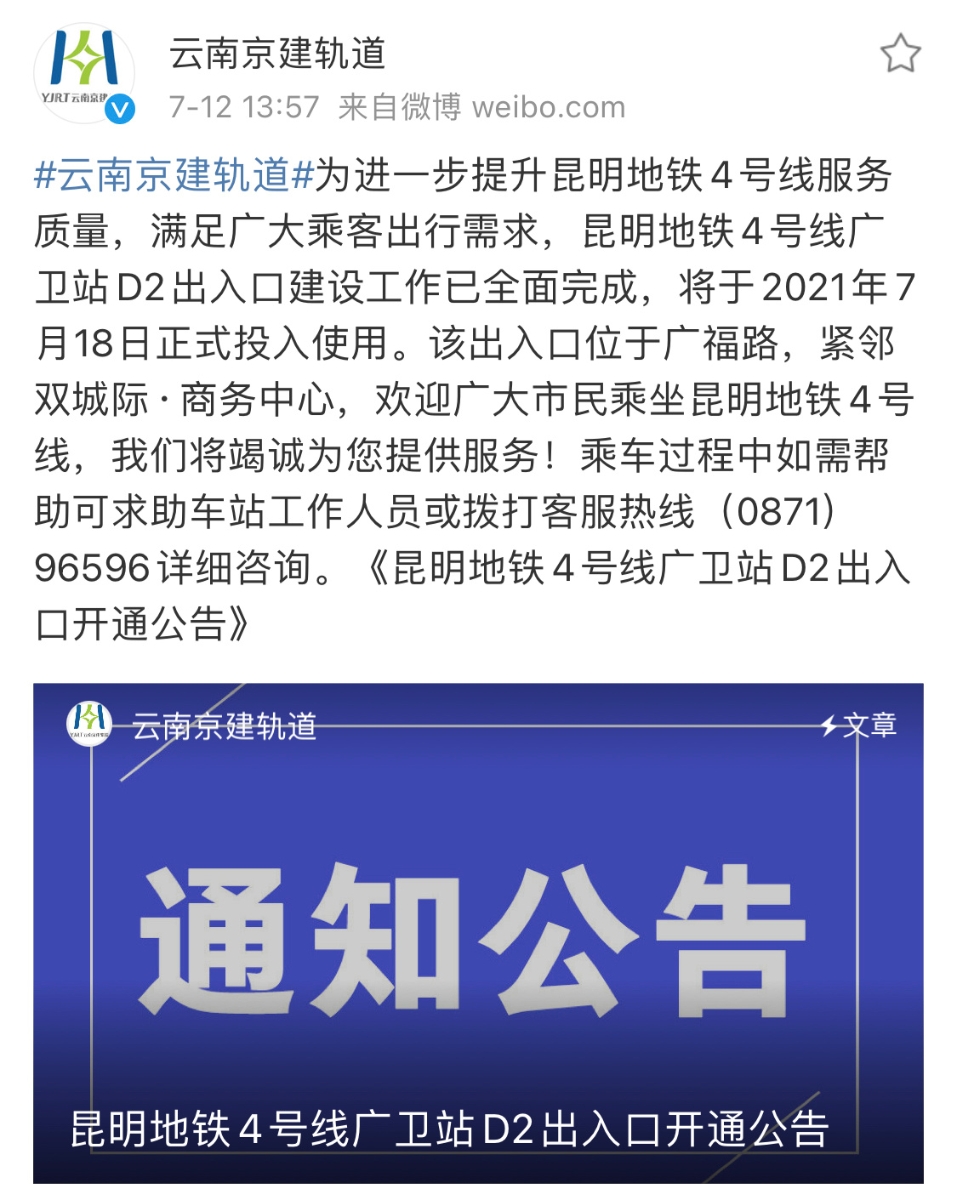Favorite this post with the star icon
This screenshot has height=1200, width=957.
pos(899,55)
